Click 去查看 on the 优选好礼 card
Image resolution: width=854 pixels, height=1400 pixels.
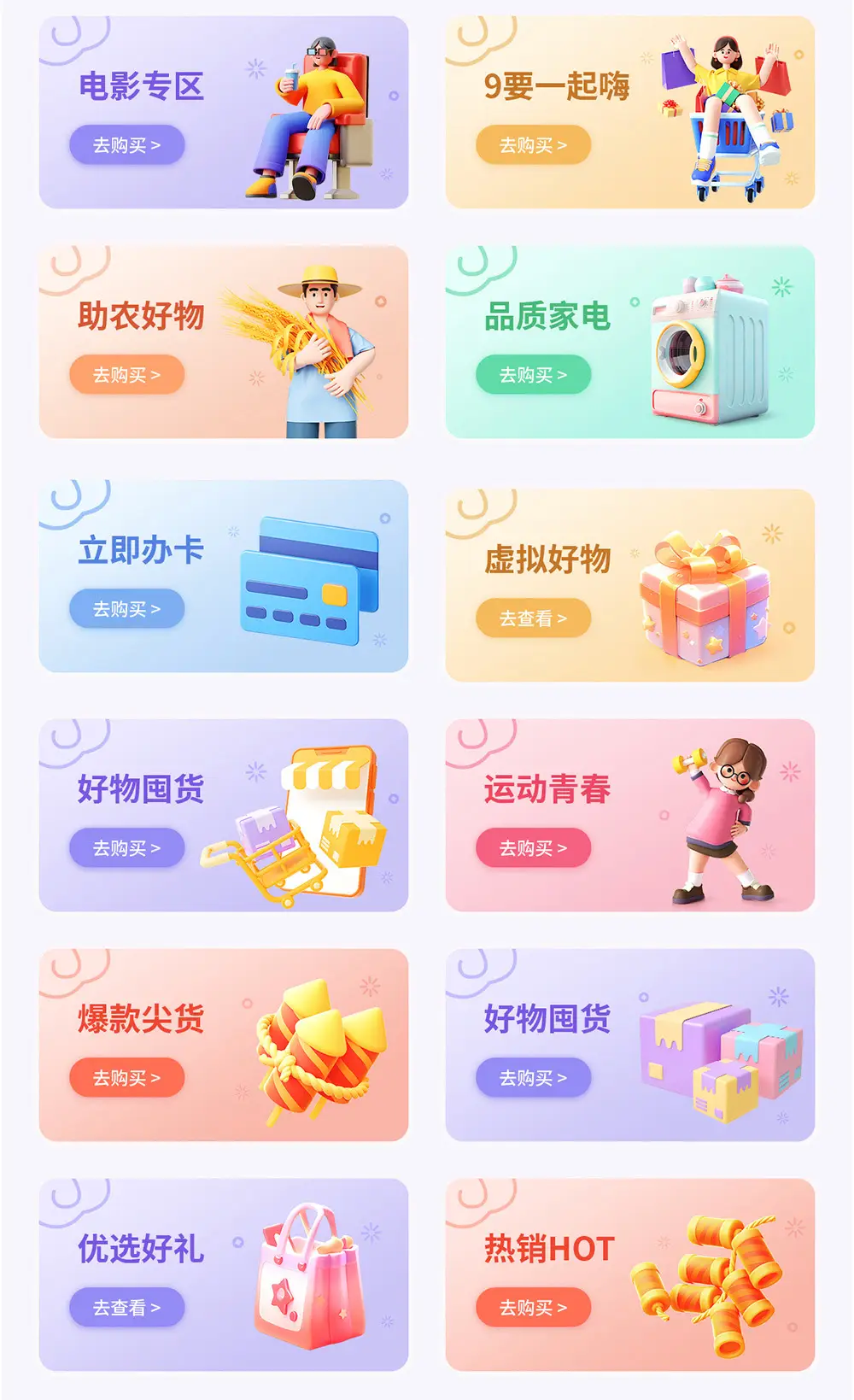click(x=126, y=1305)
